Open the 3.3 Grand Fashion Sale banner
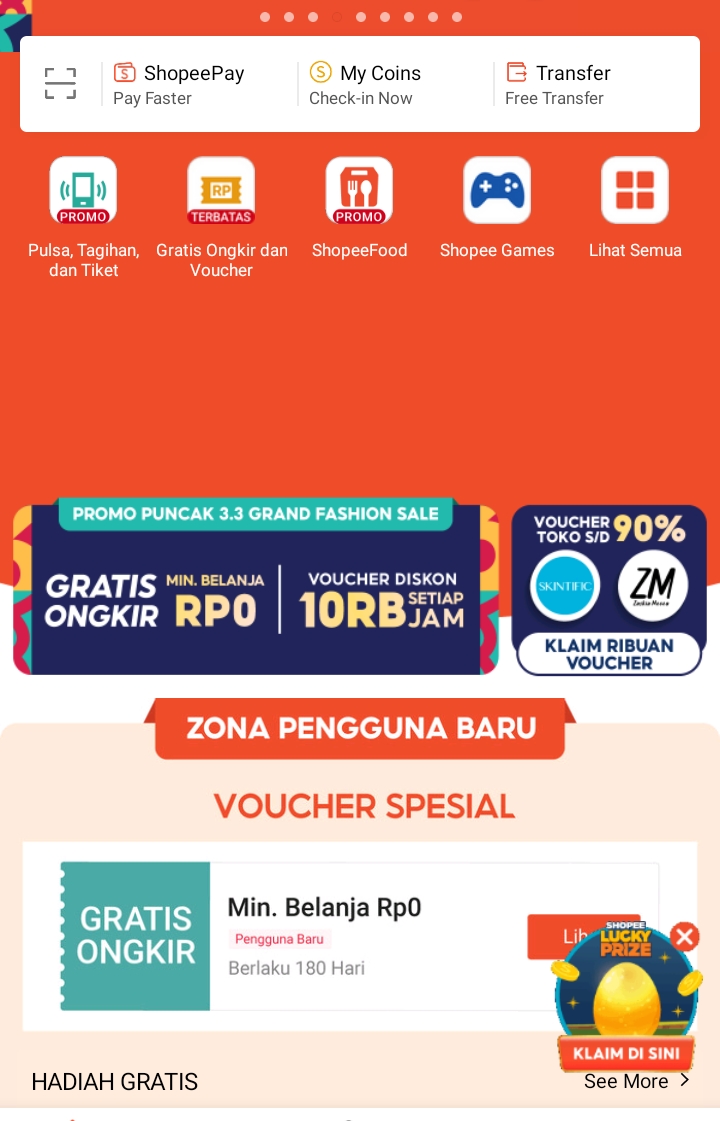720x1121 pixels. [x=255, y=586]
